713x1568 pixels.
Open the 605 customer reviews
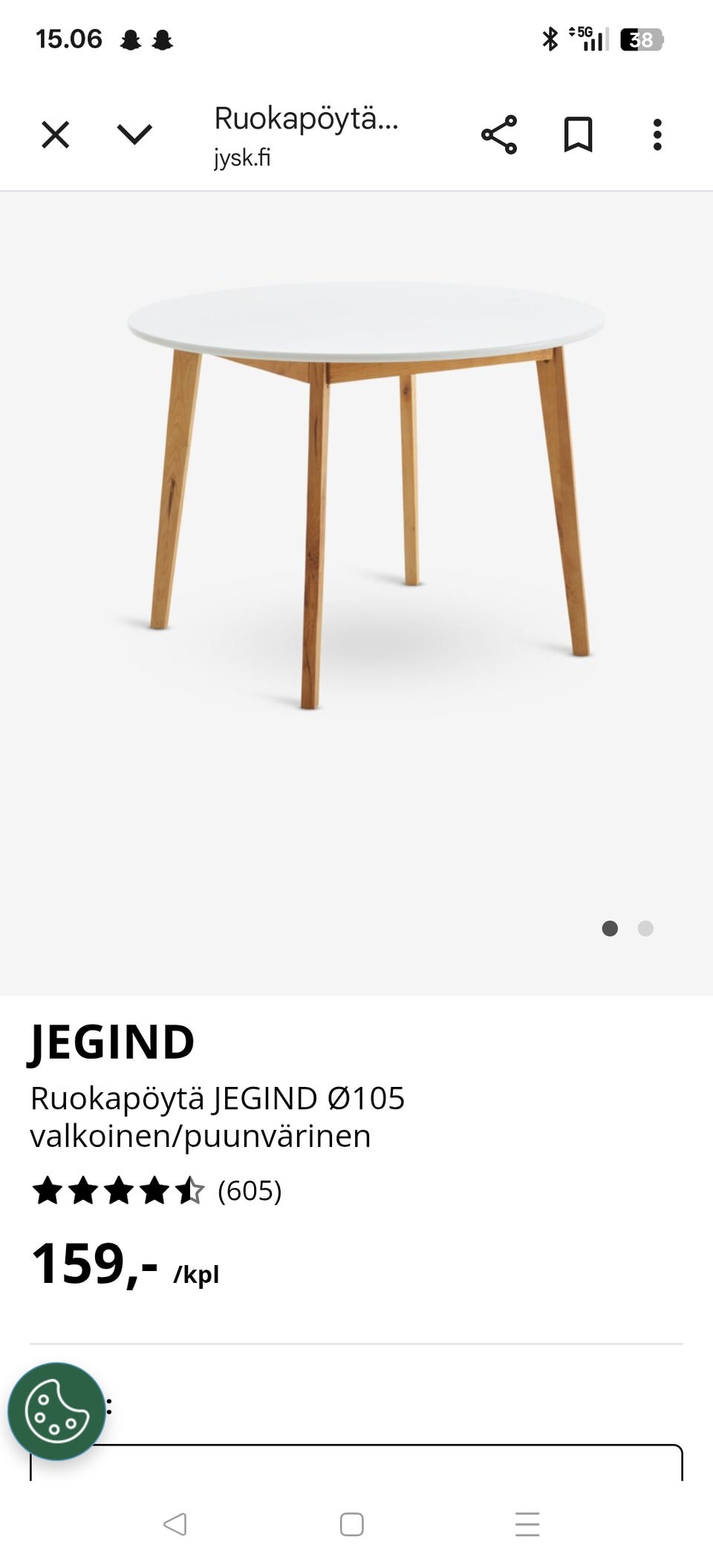(249, 1191)
